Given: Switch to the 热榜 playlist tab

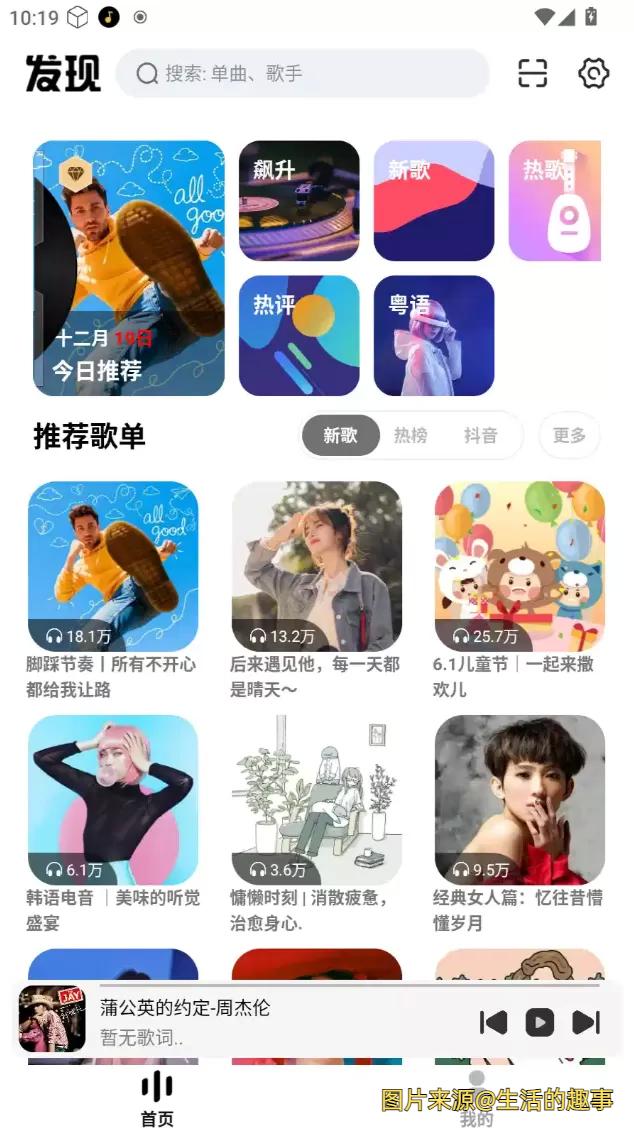Looking at the screenshot, I should coord(410,436).
